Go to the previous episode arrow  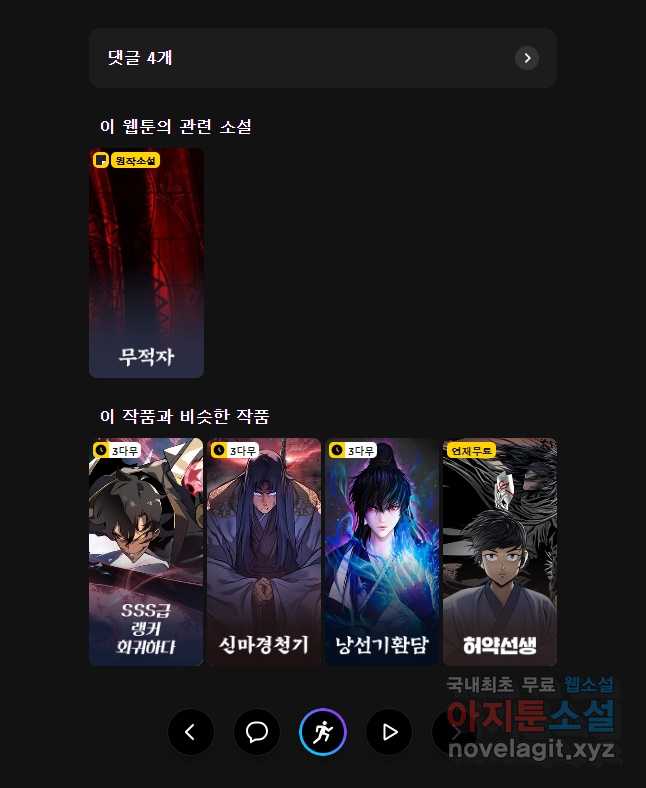[x=191, y=733]
